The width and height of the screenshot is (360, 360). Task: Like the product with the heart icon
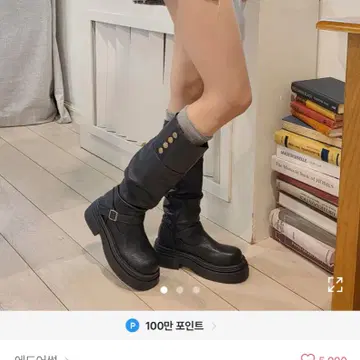pos(307,357)
